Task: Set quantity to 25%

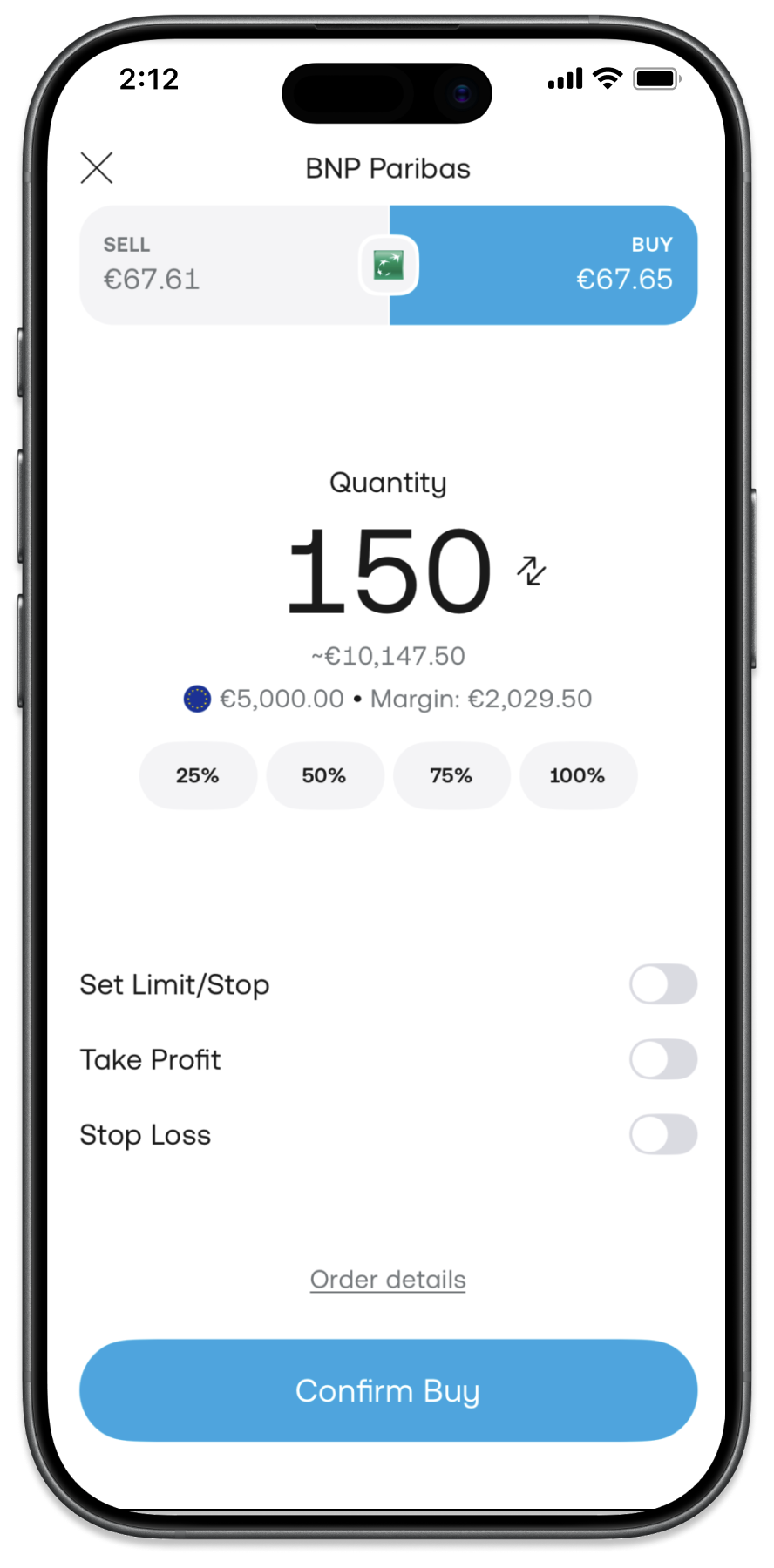Action: coord(198,775)
